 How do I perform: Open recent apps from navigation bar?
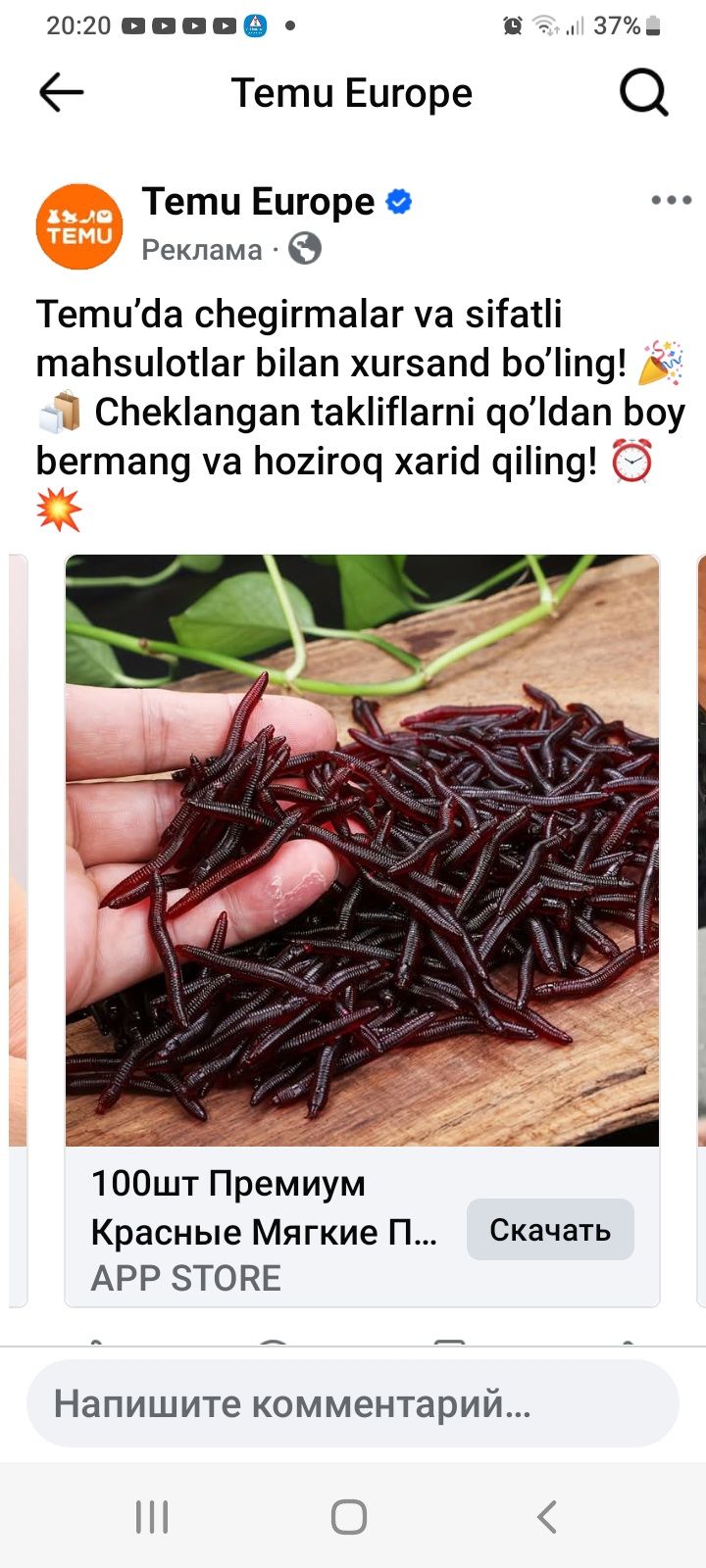152,1516
